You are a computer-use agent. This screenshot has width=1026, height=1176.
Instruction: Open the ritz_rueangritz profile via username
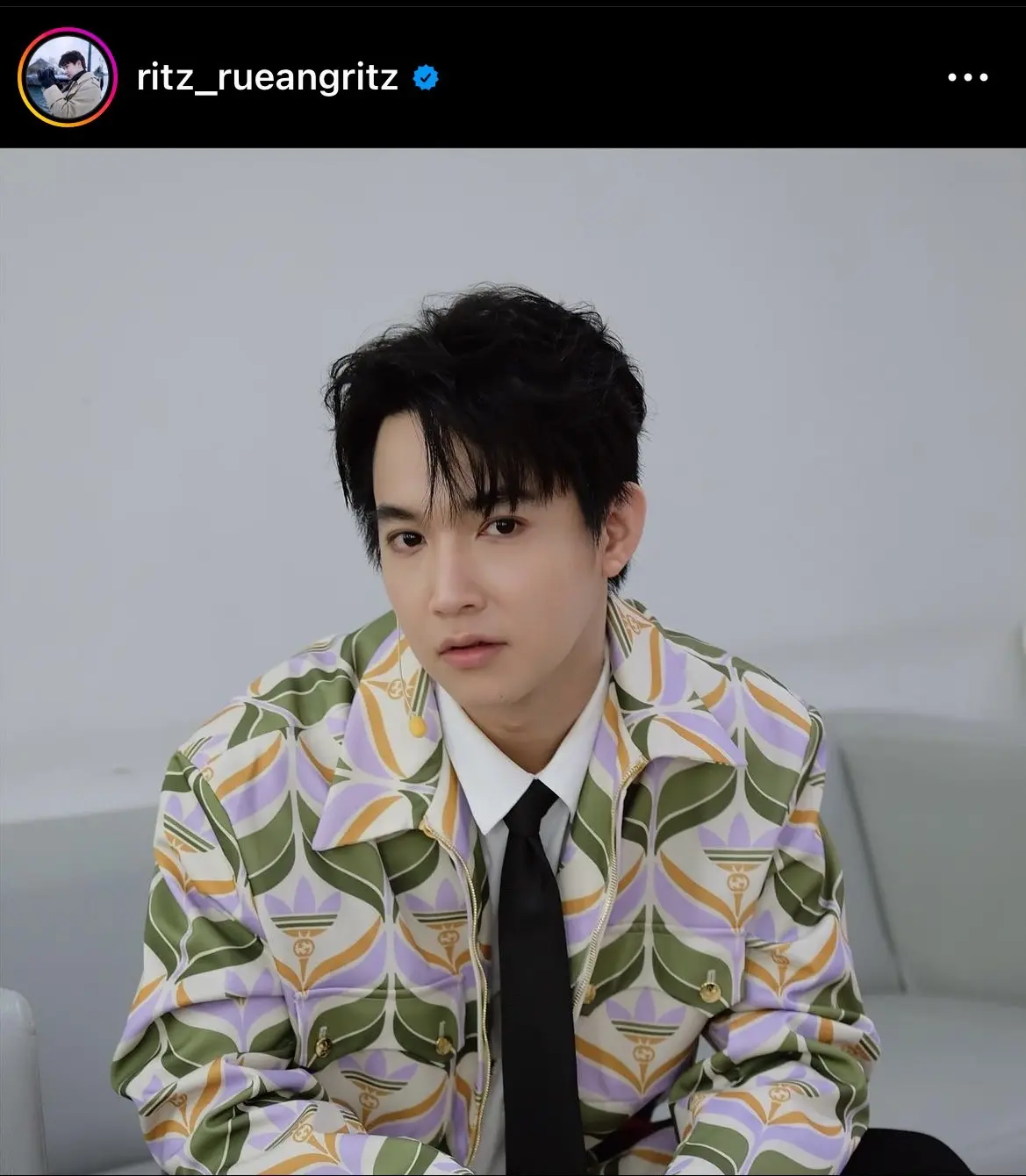[x=267, y=78]
